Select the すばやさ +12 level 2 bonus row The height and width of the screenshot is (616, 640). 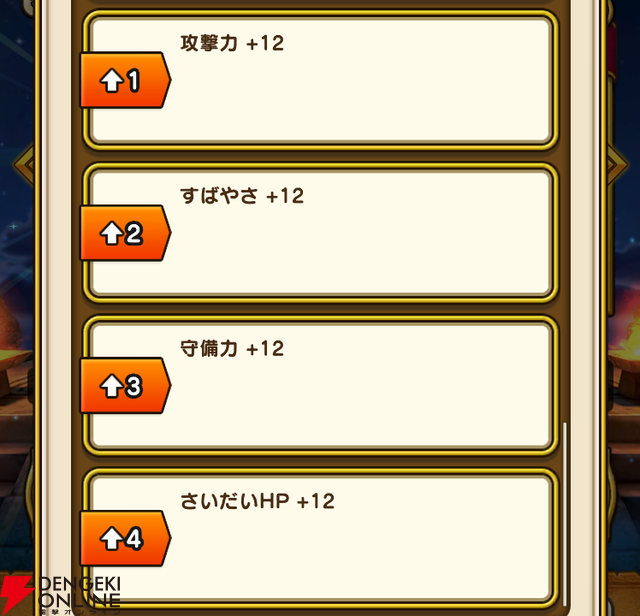point(320,232)
